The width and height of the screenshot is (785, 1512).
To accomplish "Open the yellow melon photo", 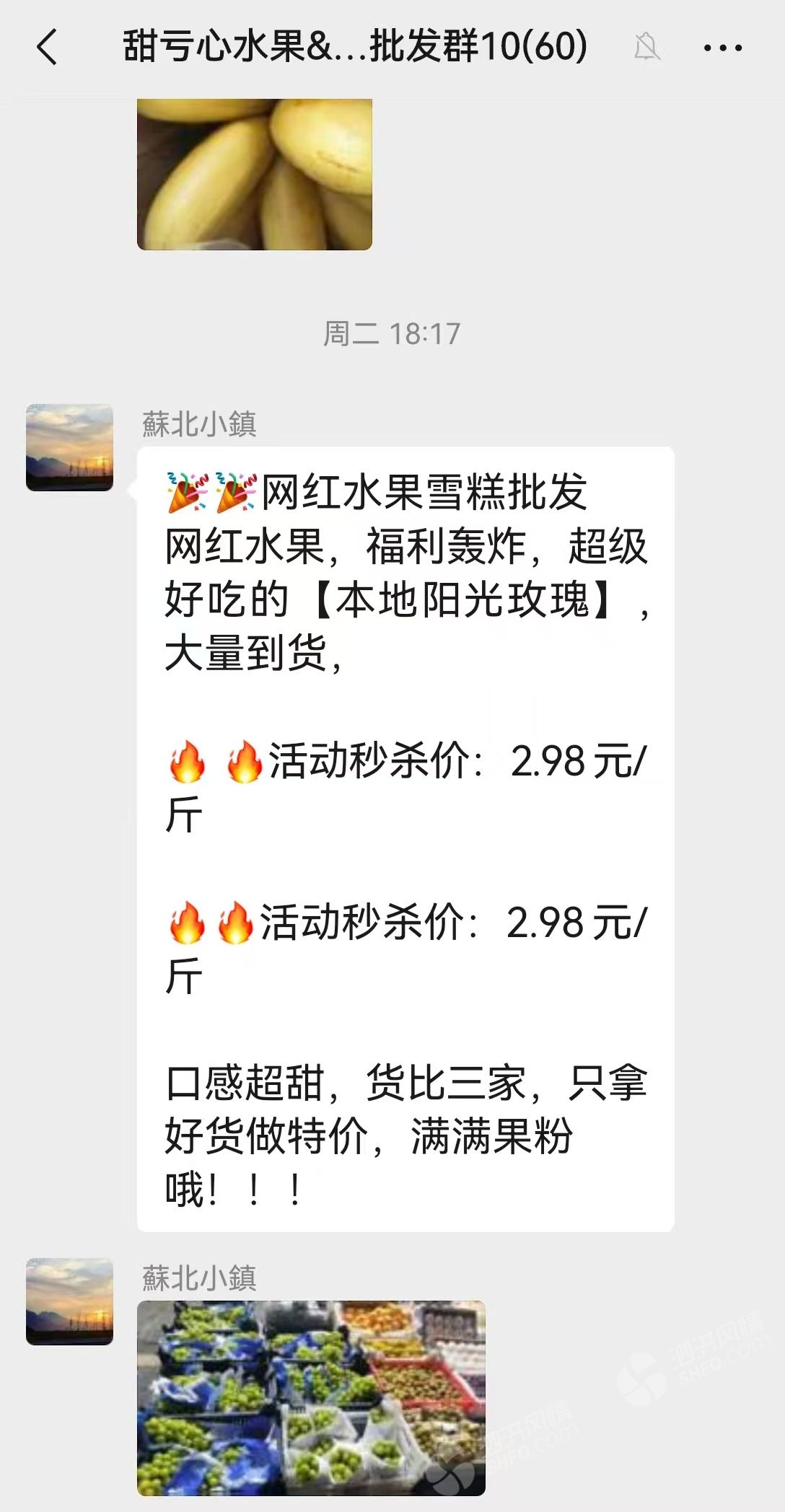I will pyautogui.click(x=254, y=175).
